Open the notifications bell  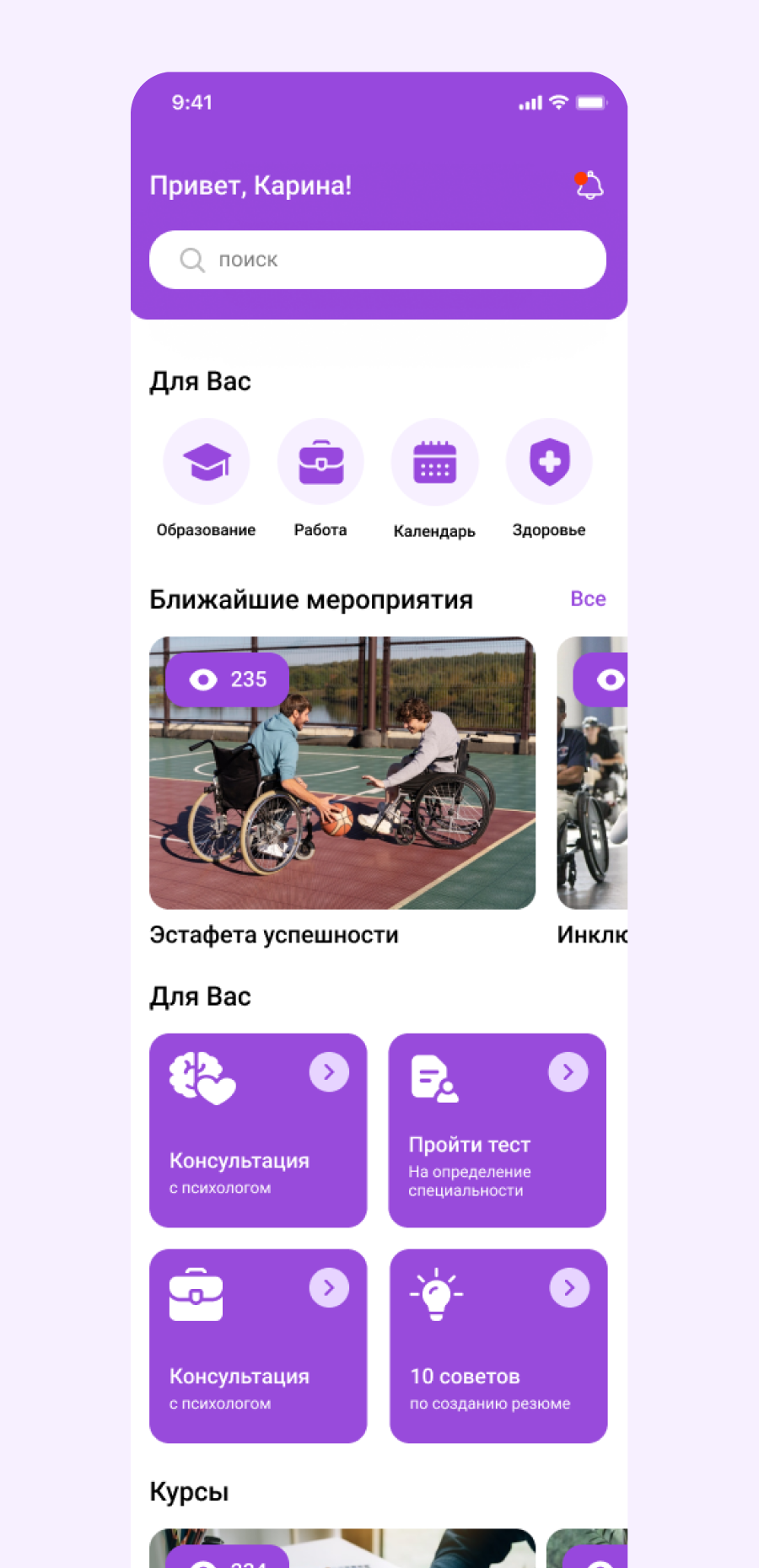click(x=589, y=185)
